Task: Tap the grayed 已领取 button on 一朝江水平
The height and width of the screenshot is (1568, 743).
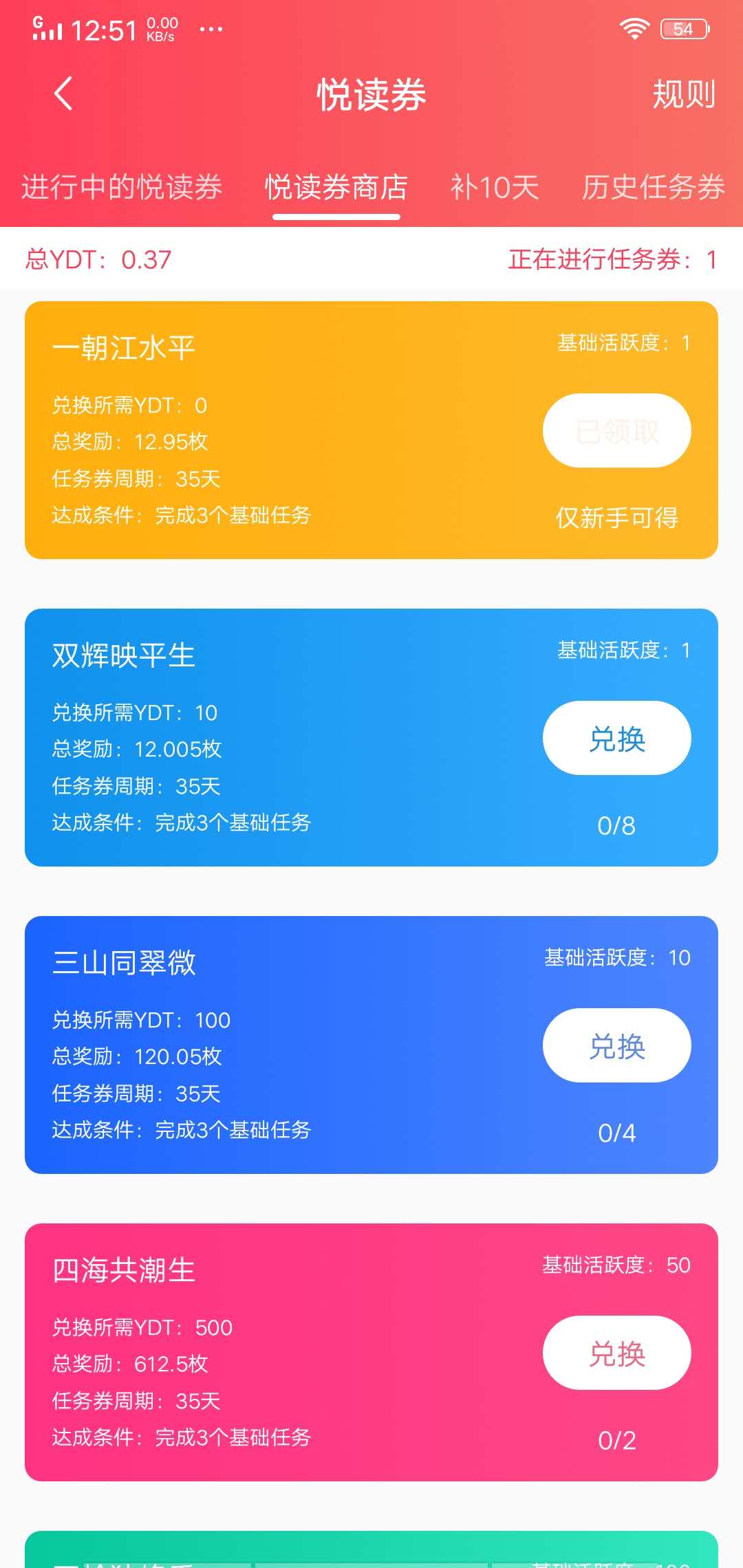Action: pyautogui.click(x=616, y=431)
